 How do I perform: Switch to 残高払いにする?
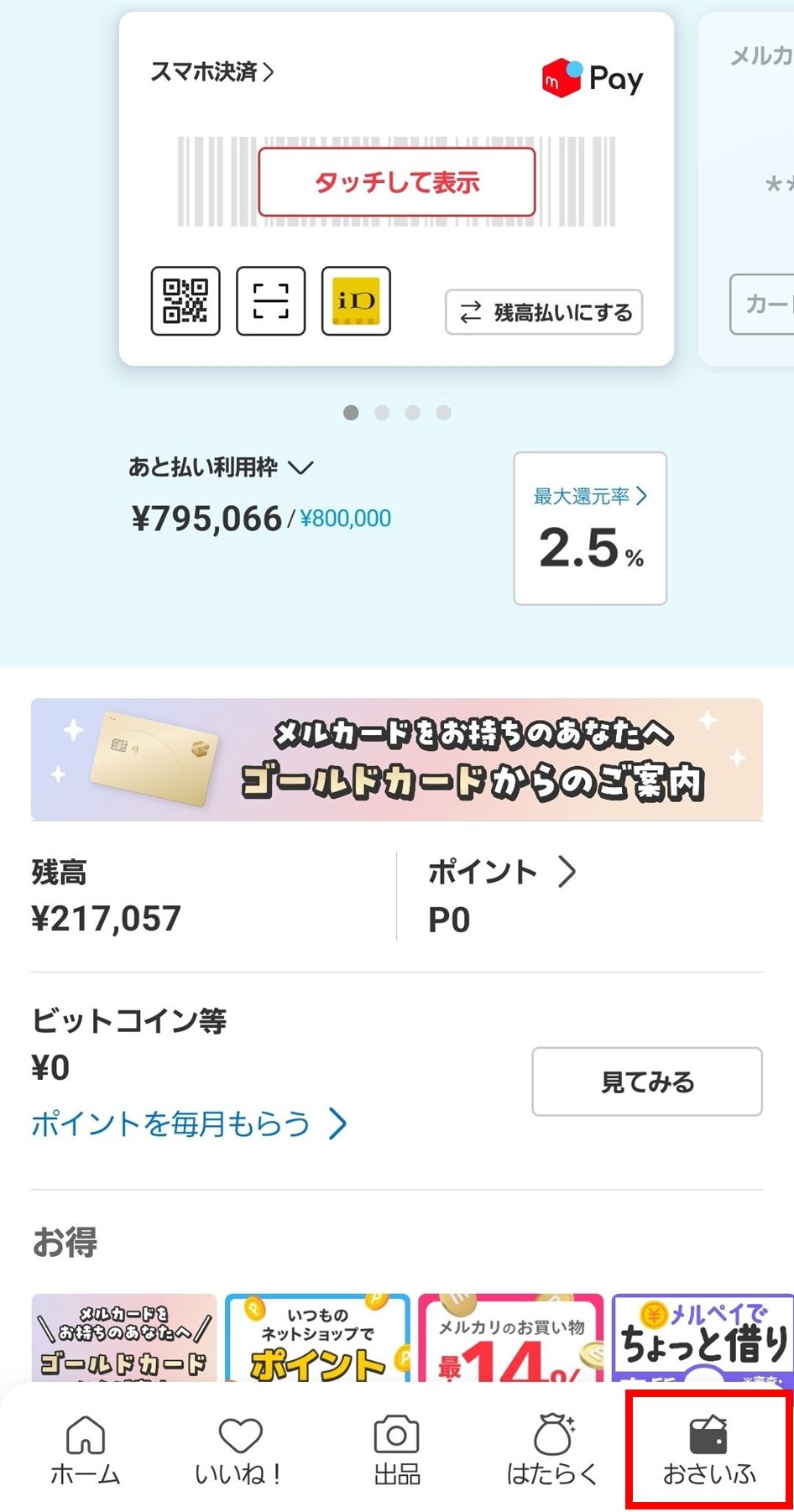pyautogui.click(x=544, y=312)
